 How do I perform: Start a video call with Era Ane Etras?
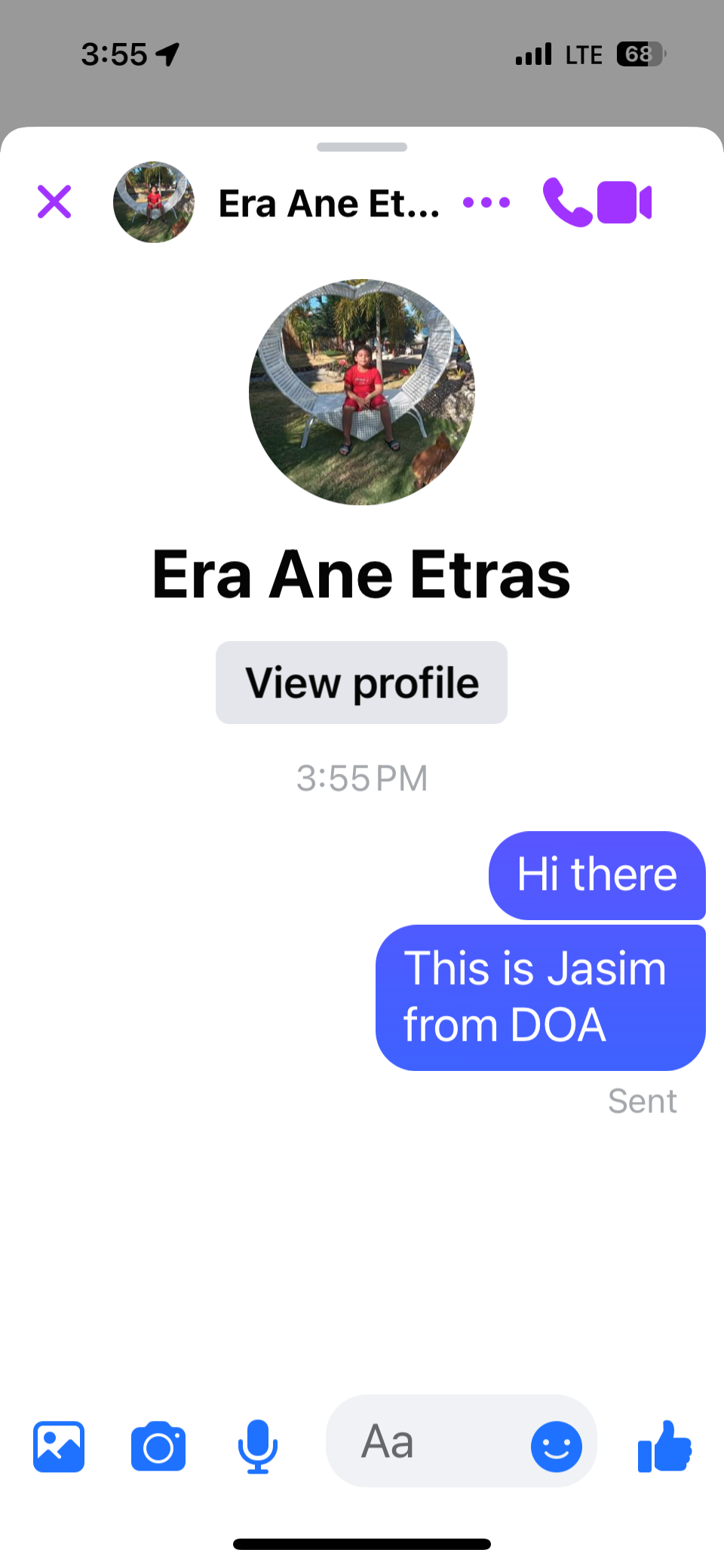624,202
